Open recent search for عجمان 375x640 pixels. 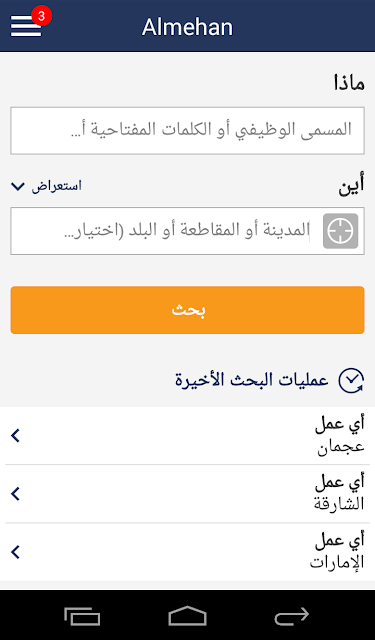click(x=187, y=436)
